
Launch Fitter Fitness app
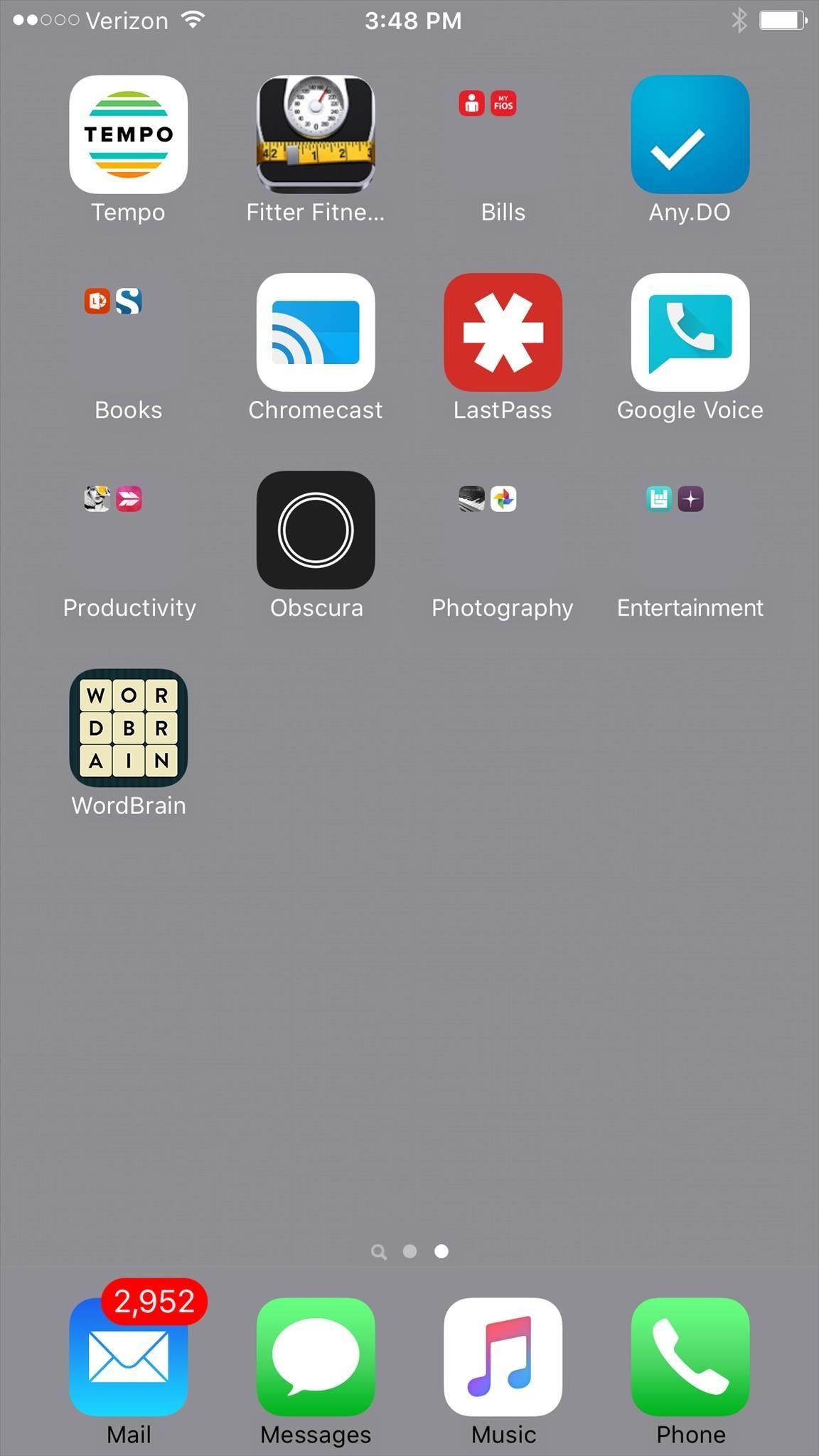(316, 134)
